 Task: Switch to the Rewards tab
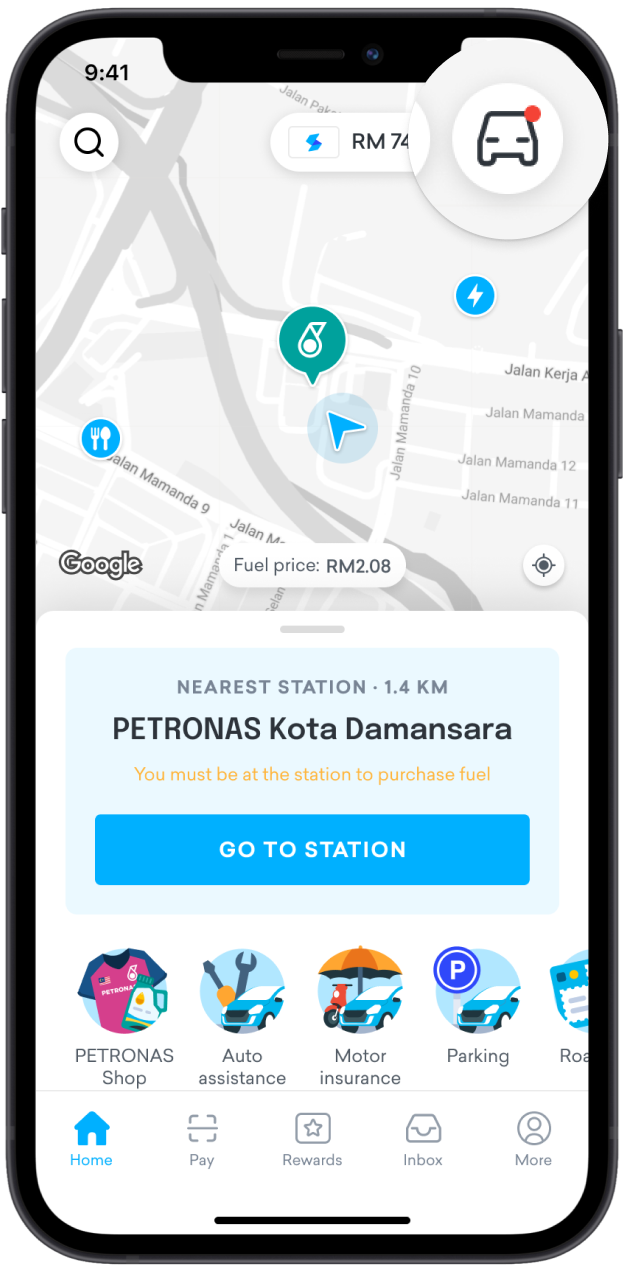point(312,1140)
